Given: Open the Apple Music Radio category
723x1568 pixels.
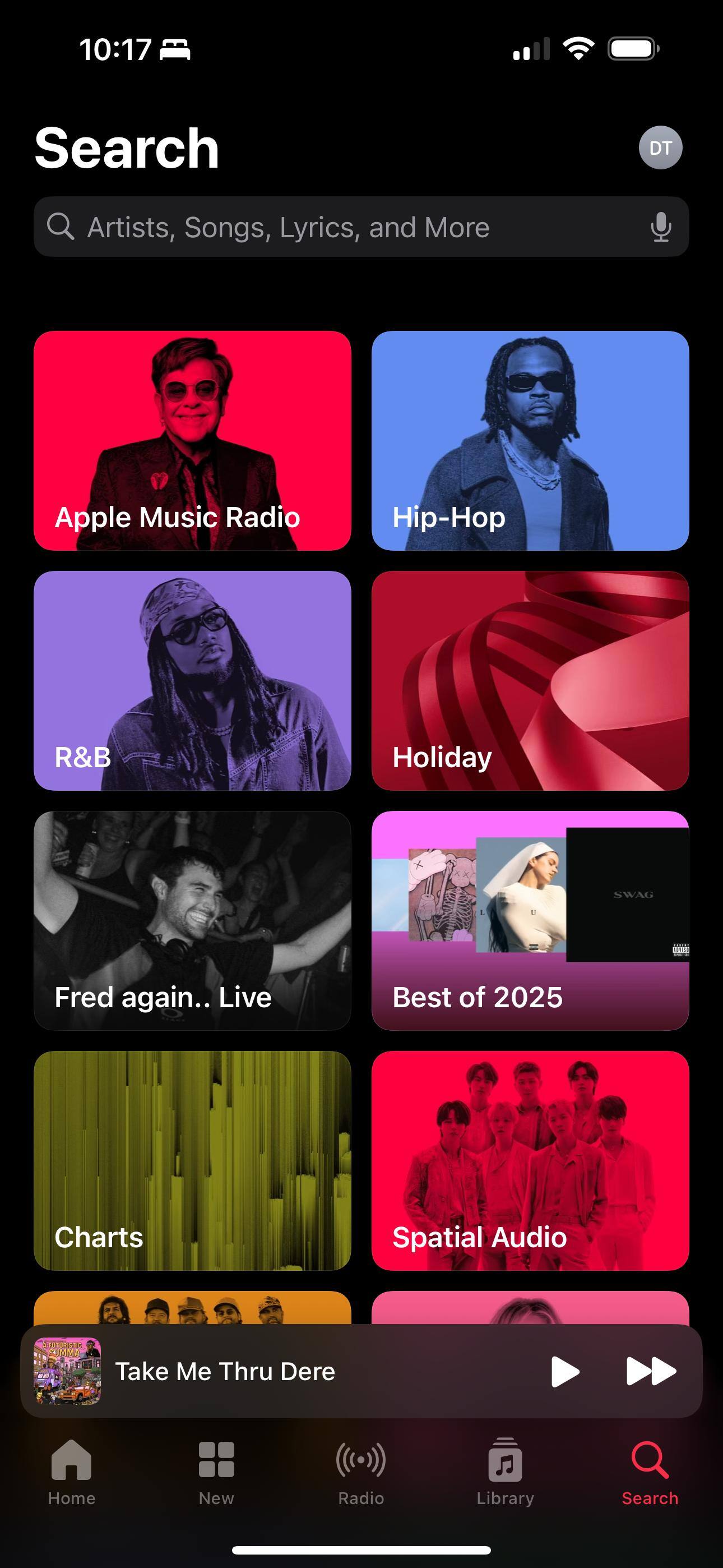Looking at the screenshot, I should click(192, 440).
